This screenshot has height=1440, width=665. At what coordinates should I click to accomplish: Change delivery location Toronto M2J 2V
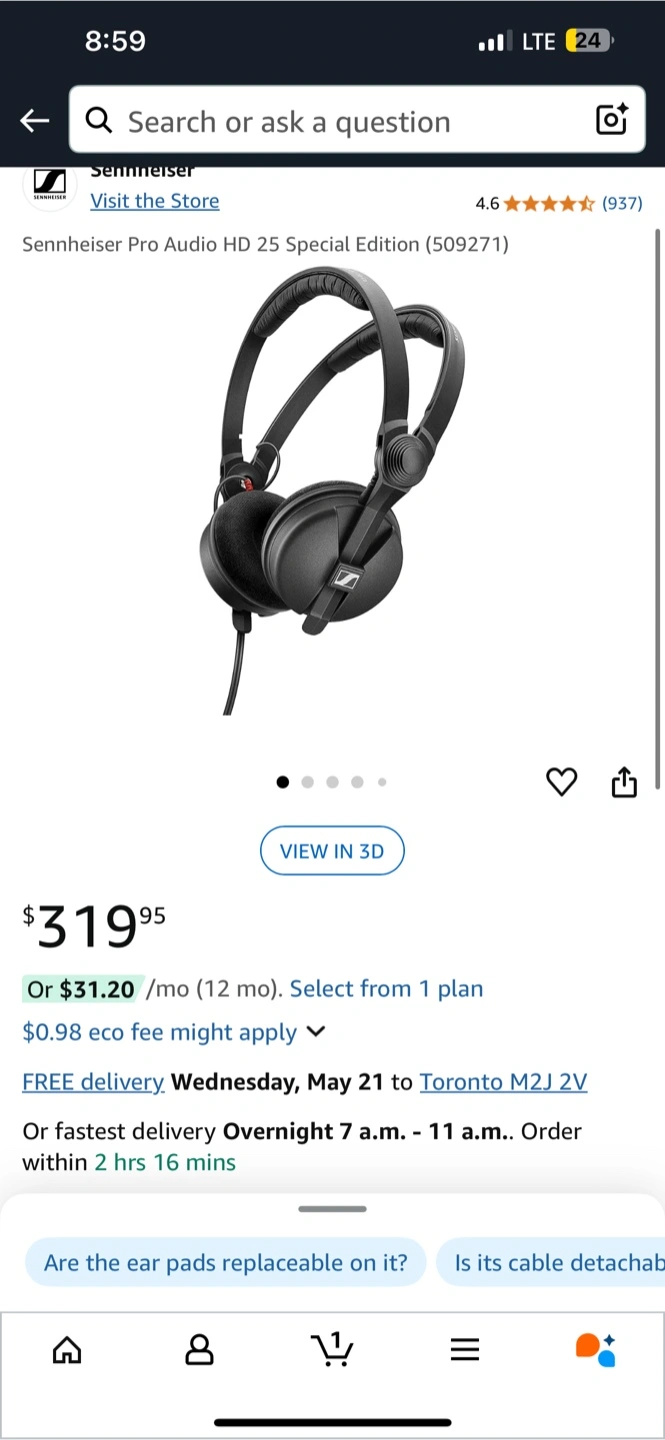tap(503, 1082)
